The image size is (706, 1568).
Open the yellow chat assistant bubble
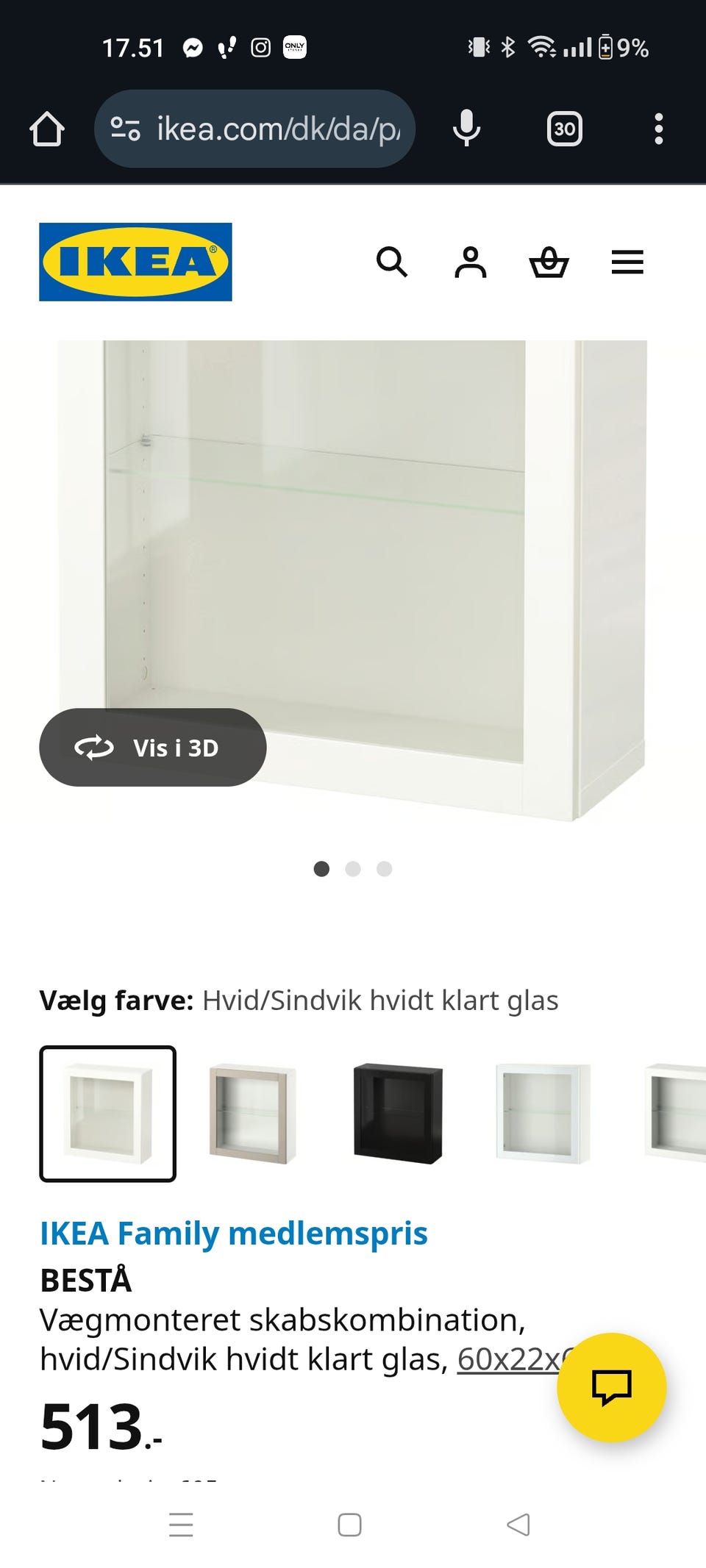coord(613,1388)
